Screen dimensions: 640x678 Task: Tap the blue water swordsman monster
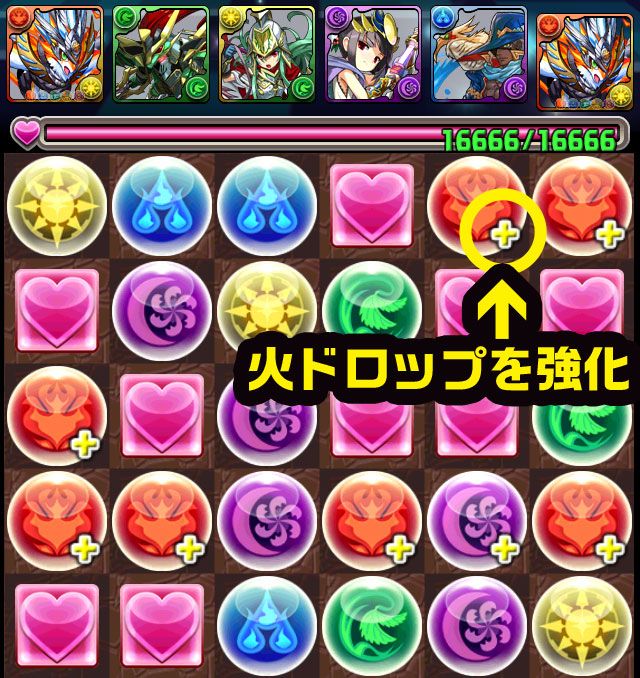tap(478, 55)
